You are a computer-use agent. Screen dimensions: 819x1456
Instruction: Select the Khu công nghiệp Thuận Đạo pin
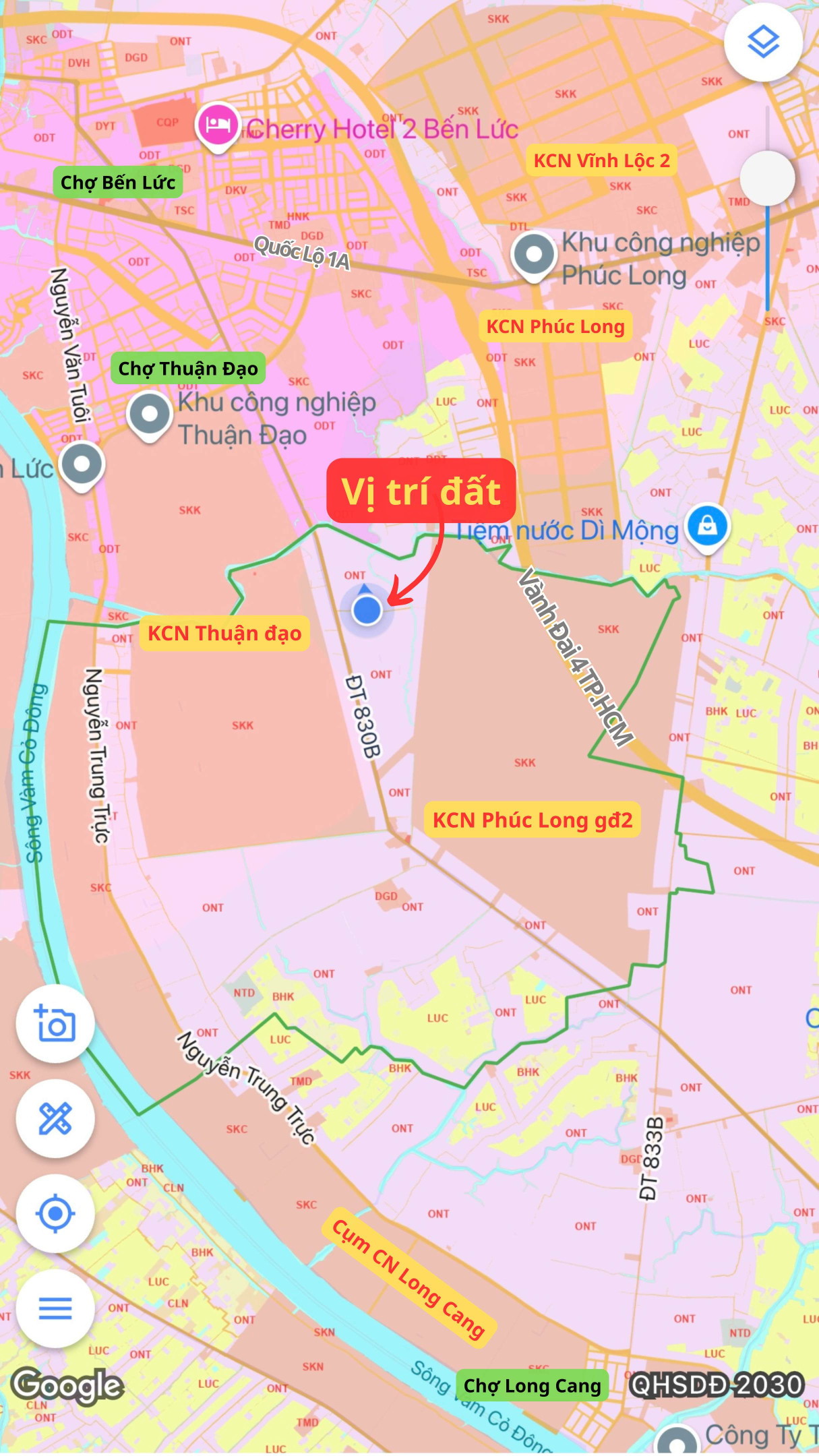150,415
